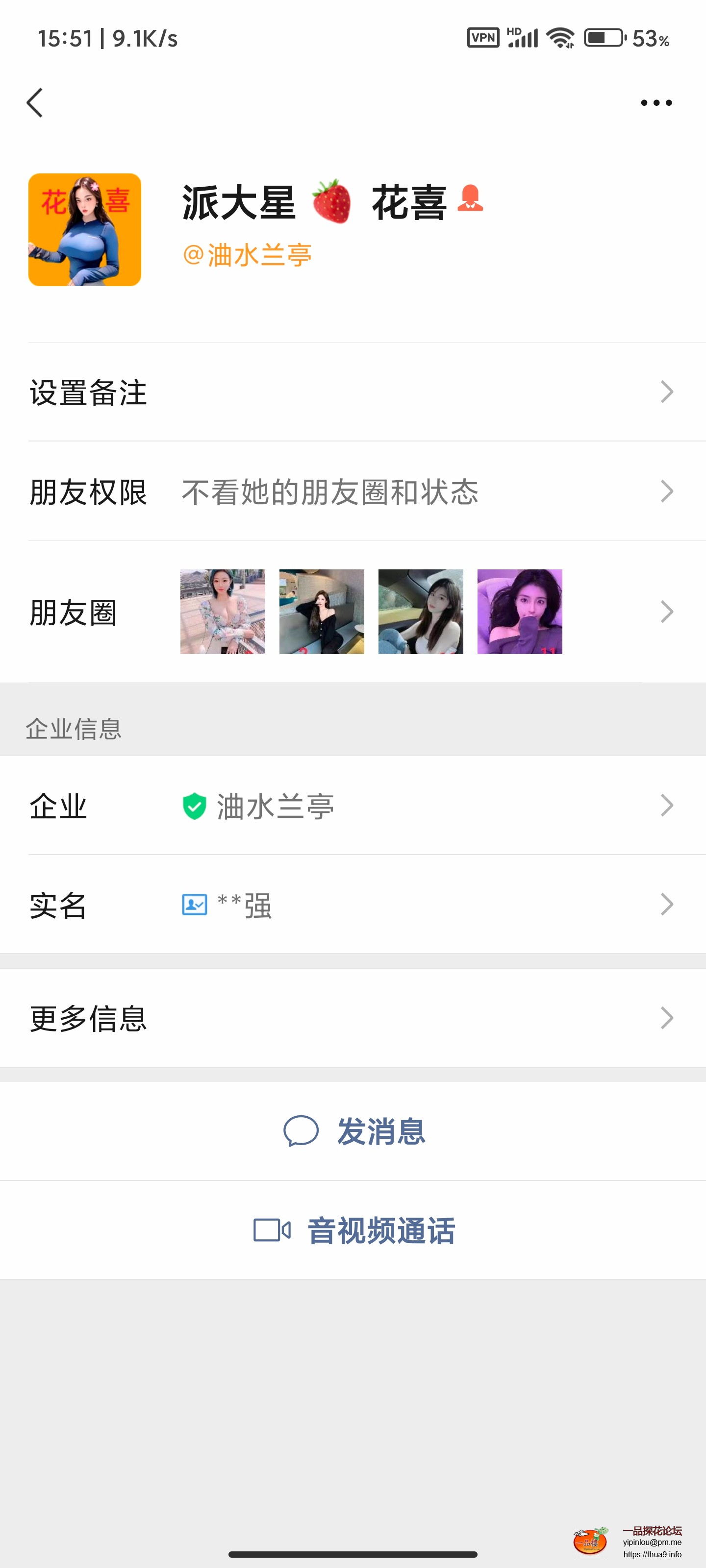Click the ID card icon in the 实名 row

pyautogui.click(x=193, y=906)
